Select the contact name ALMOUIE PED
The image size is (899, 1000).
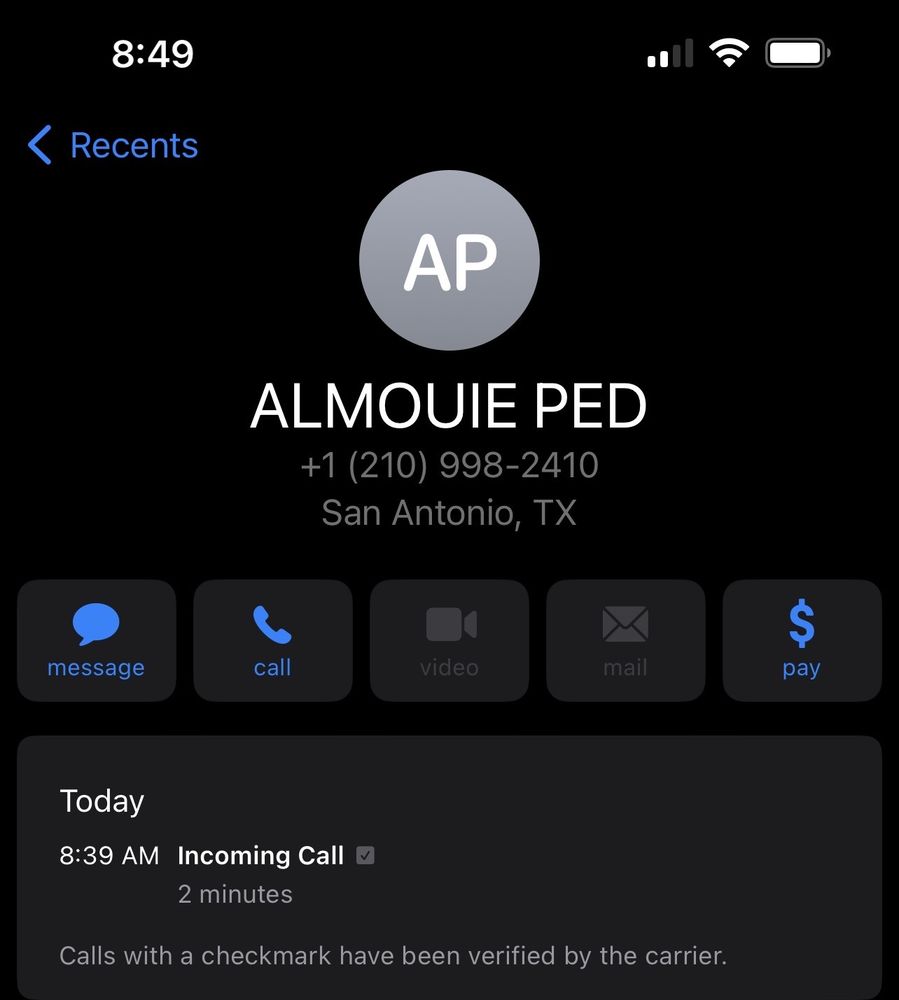449,405
